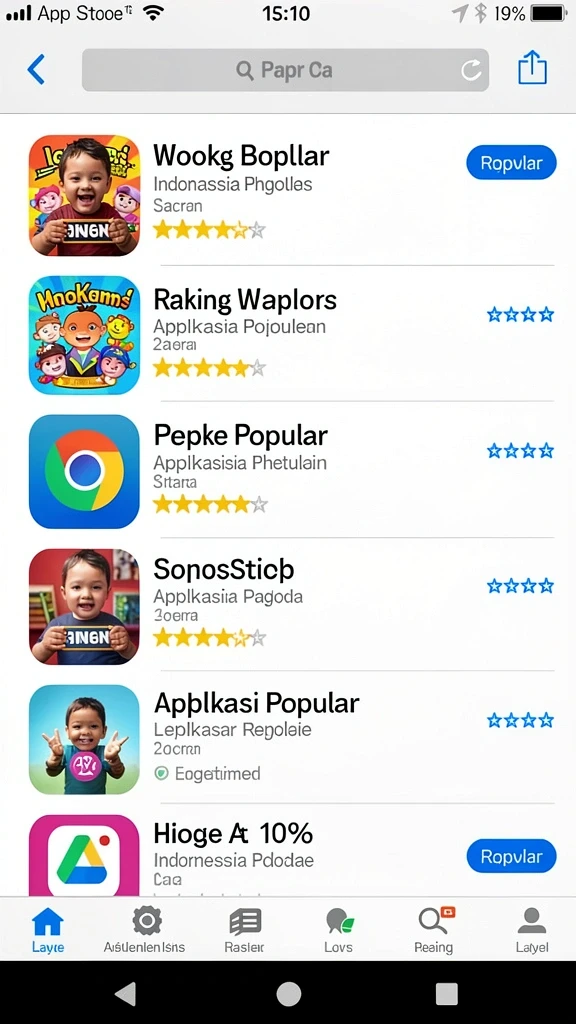Switch to the Layre home tab
Viewport: 576px width, 1024px height.
(x=48, y=931)
